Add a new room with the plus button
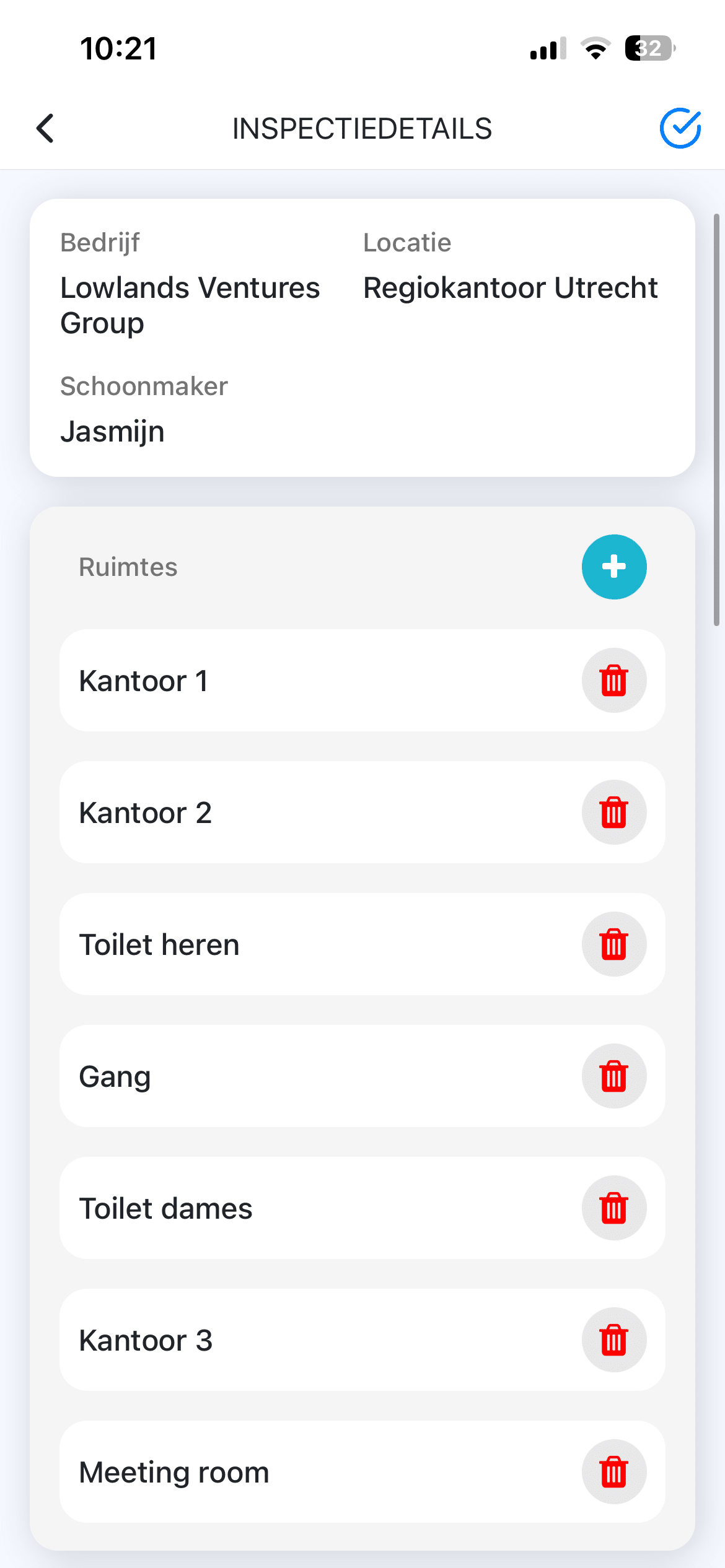725x1568 pixels. click(614, 567)
